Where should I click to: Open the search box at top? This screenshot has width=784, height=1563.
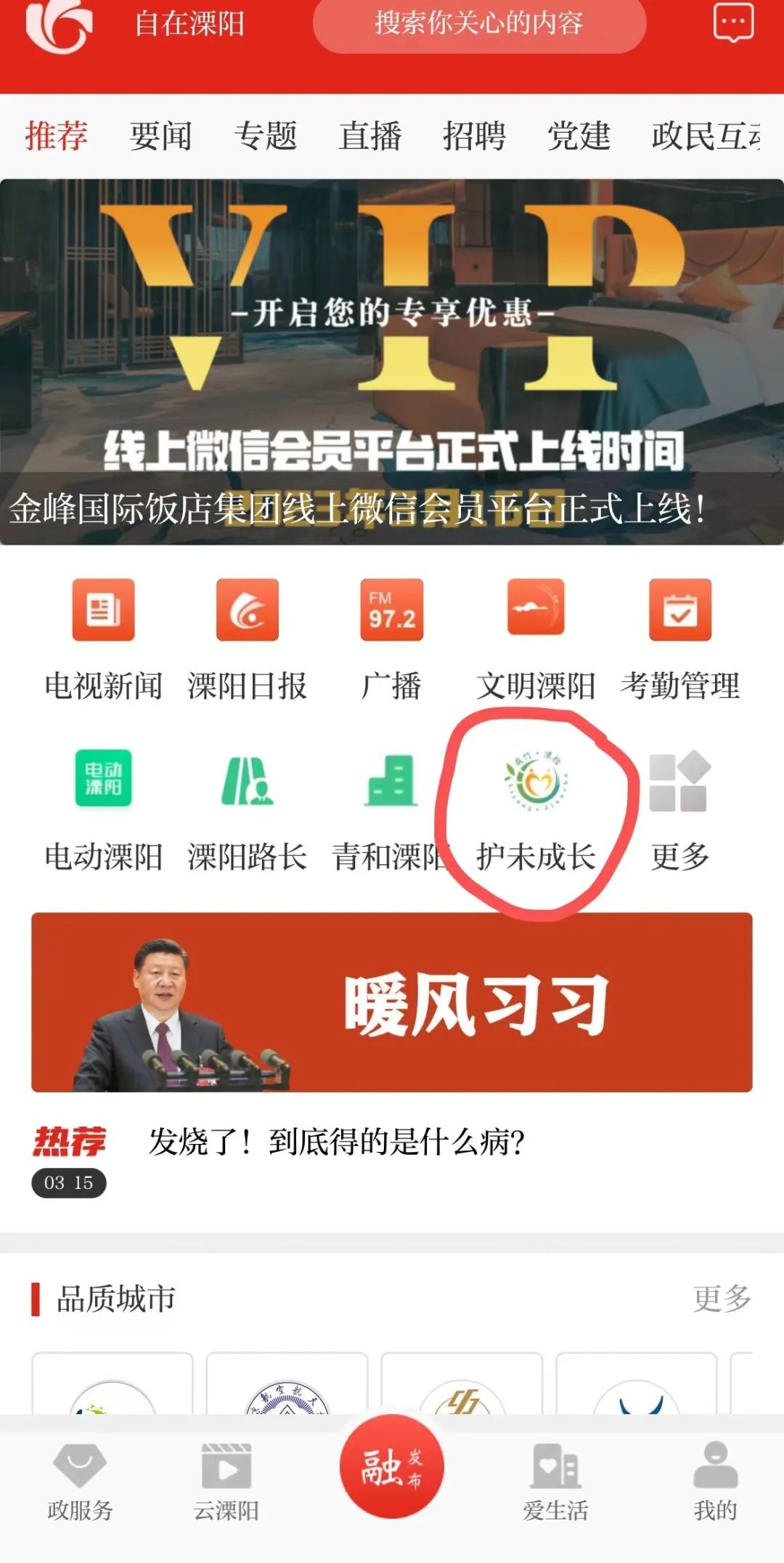pos(479,23)
